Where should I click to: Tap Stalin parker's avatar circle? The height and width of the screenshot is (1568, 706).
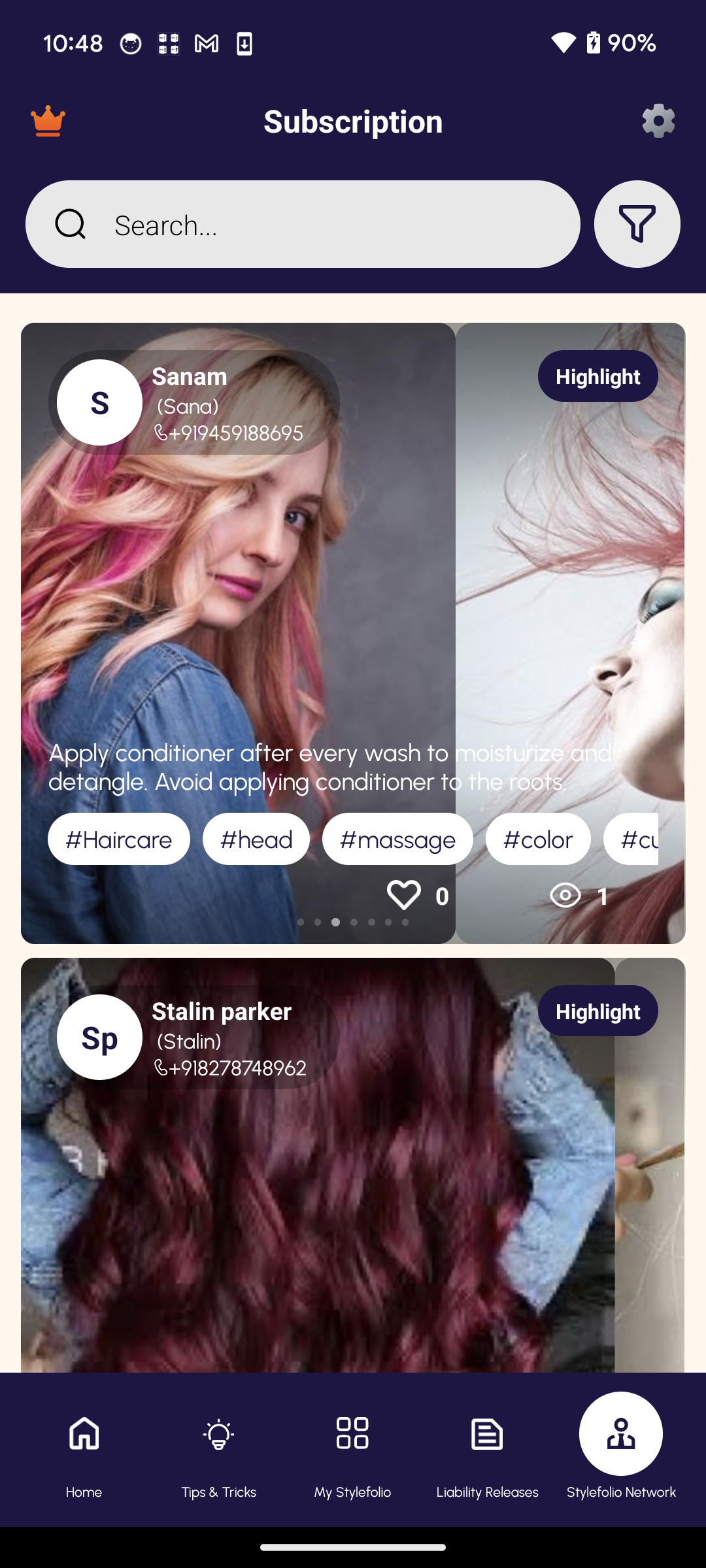point(99,1037)
